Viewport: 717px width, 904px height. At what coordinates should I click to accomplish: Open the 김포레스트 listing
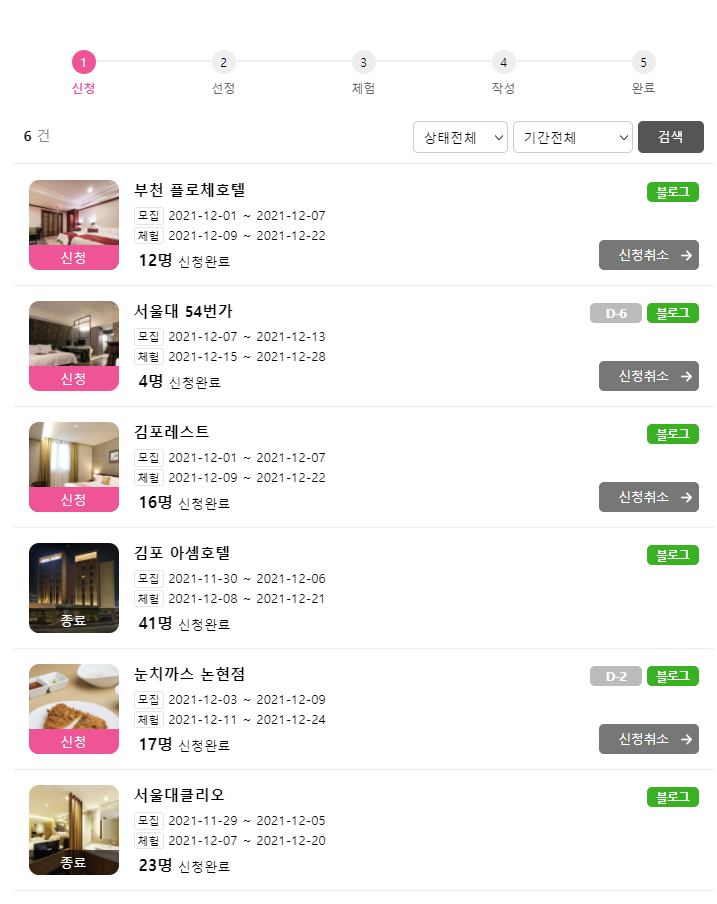[172, 432]
